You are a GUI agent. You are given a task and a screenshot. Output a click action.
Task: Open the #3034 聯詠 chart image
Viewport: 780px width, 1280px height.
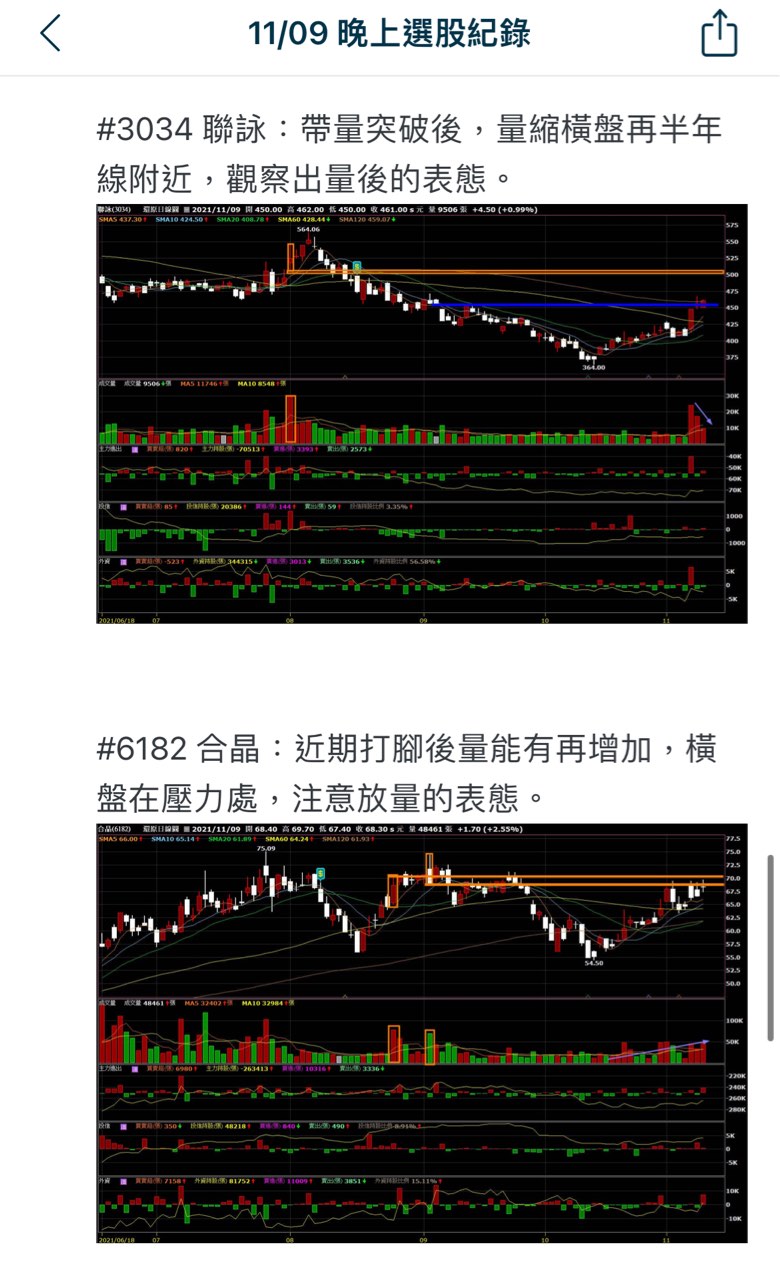click(x=422, y=414)
